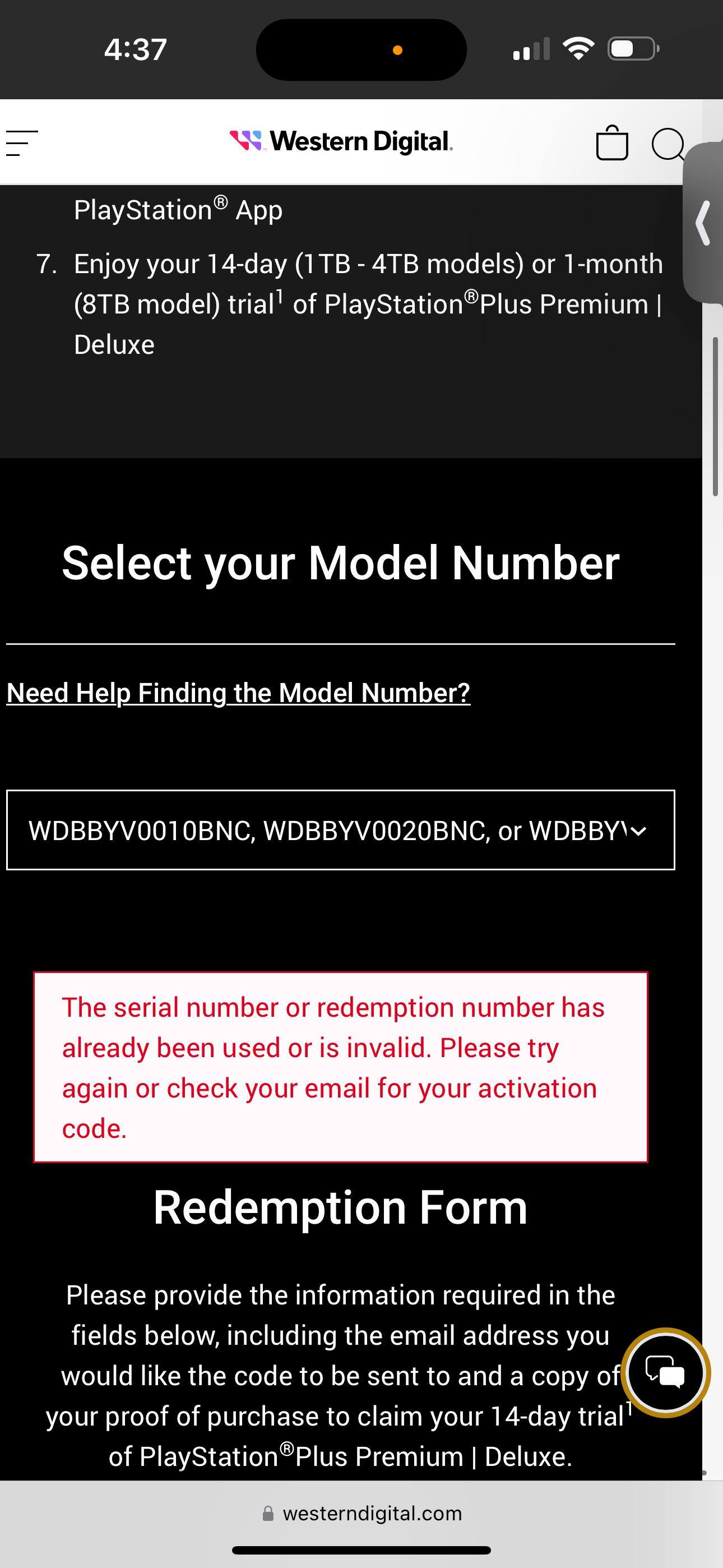The height and width of the screenshot is (1568, 723).
Task: Open the live chat bubble
Action: pos(665,1373)
